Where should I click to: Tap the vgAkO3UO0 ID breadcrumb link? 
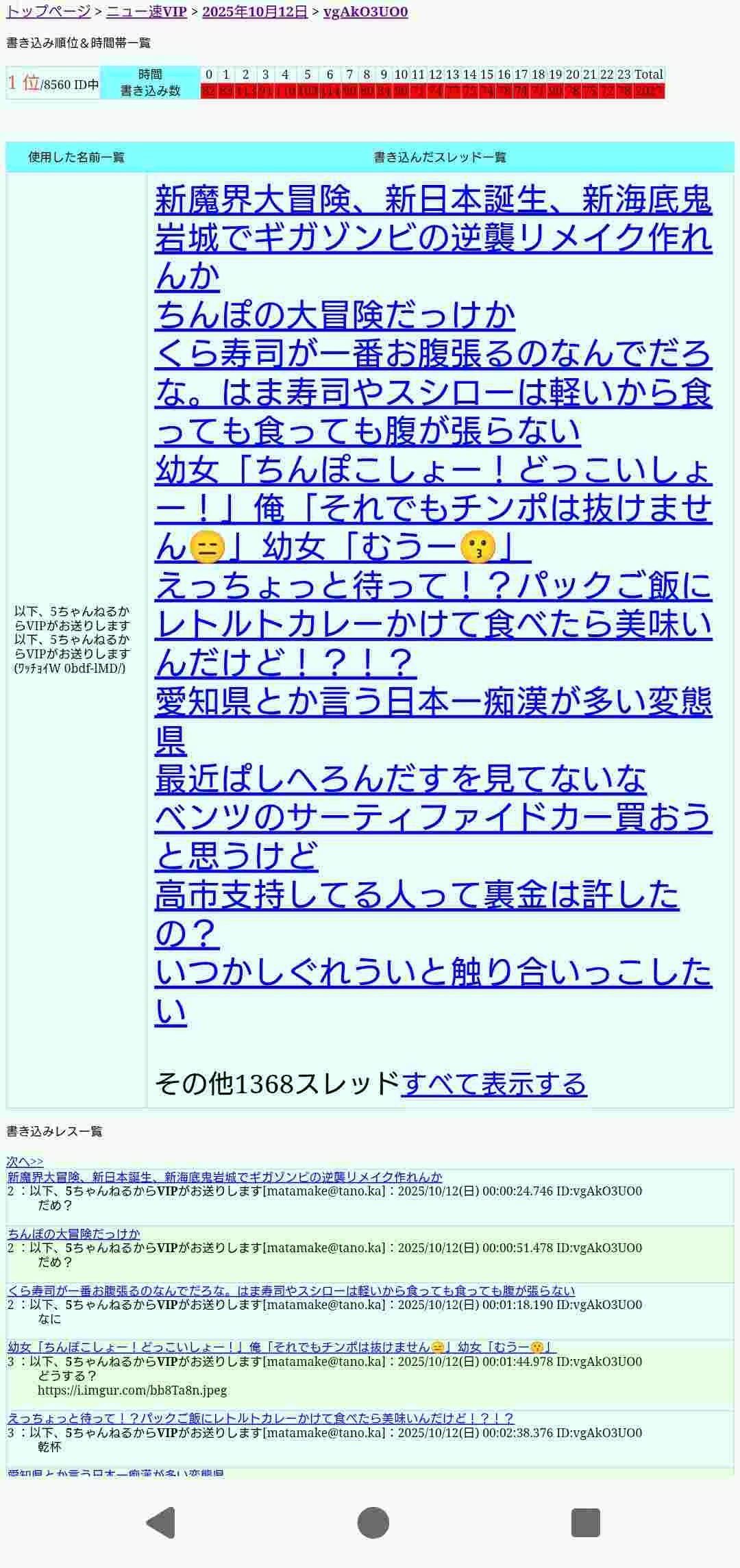365,12
